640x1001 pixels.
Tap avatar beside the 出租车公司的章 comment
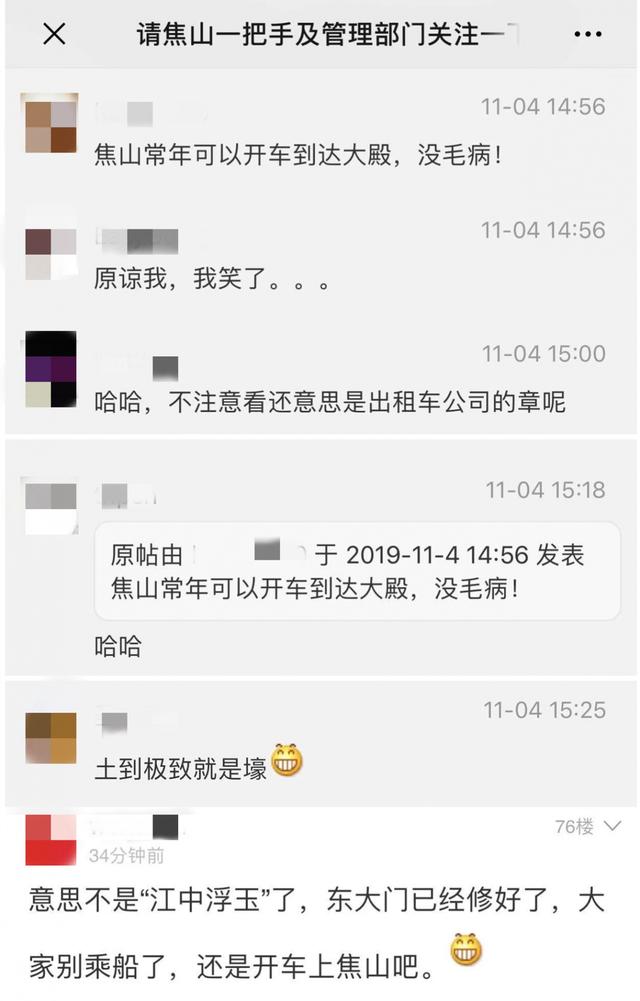tap(50, 370)
